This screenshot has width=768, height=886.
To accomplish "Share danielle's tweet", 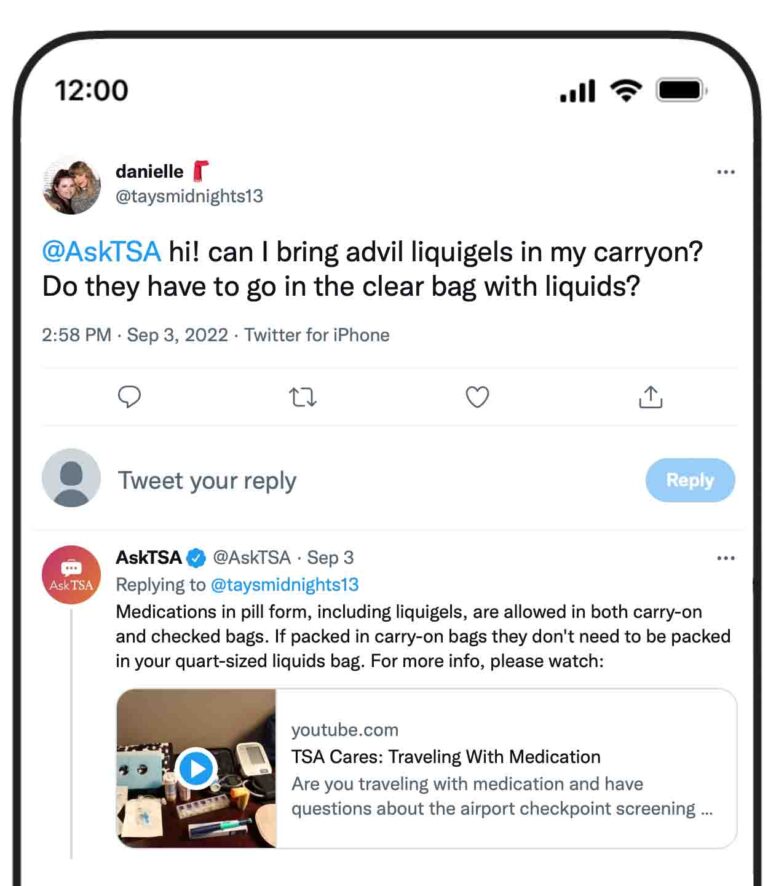I will click(651, 397).
